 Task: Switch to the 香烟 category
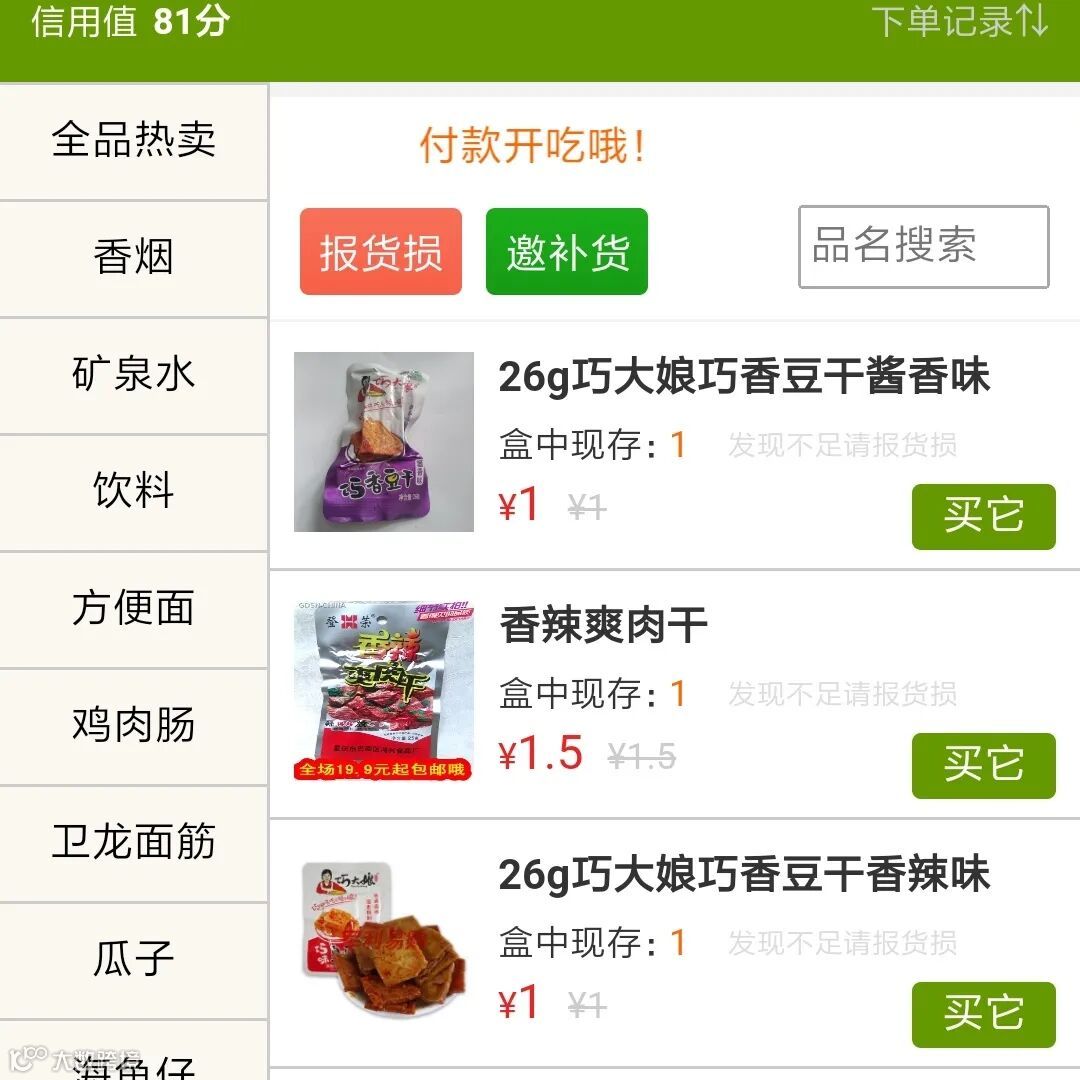click(134, 259)
